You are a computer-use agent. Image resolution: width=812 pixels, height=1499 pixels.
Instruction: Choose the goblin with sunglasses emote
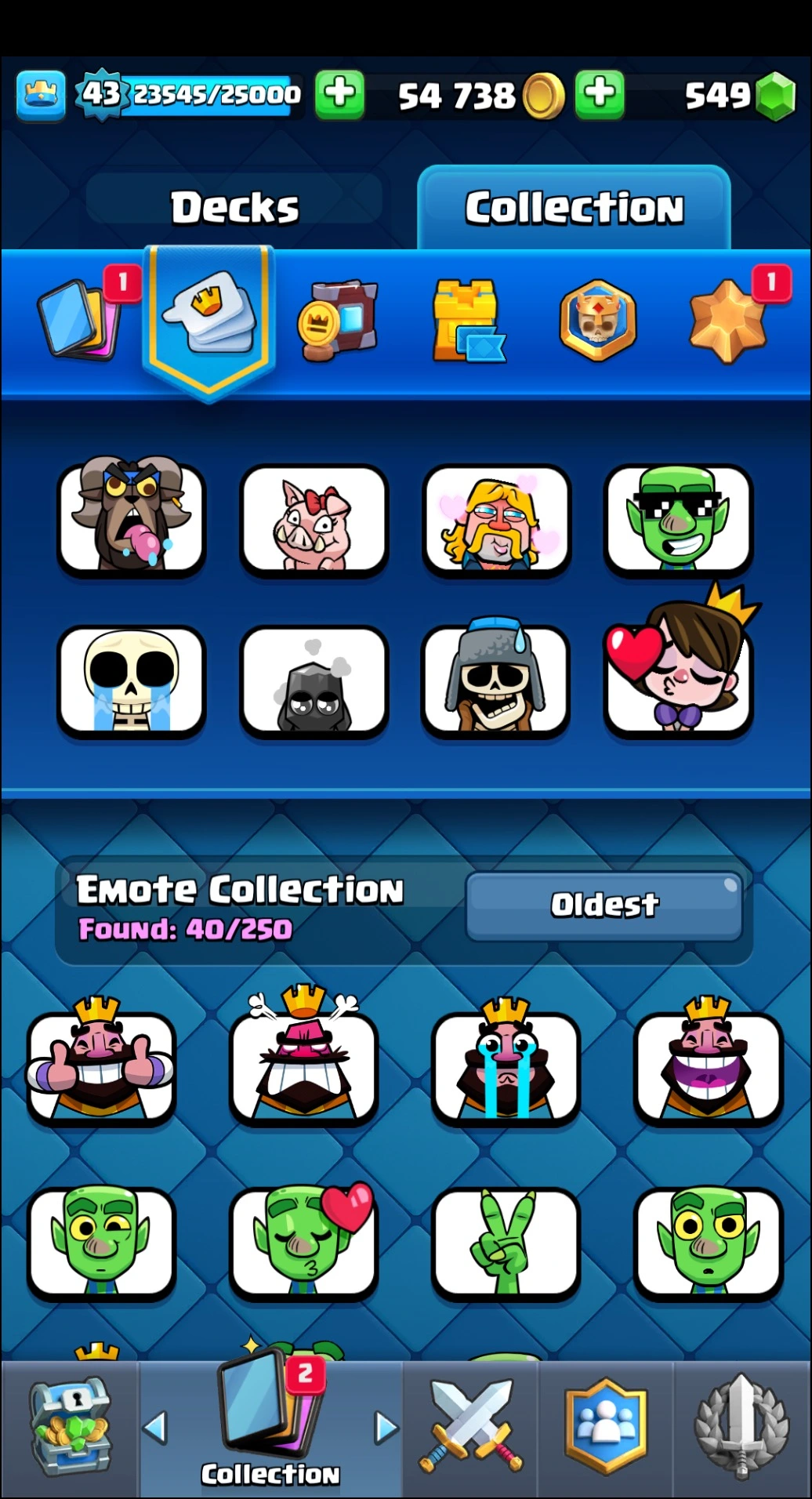678,518
